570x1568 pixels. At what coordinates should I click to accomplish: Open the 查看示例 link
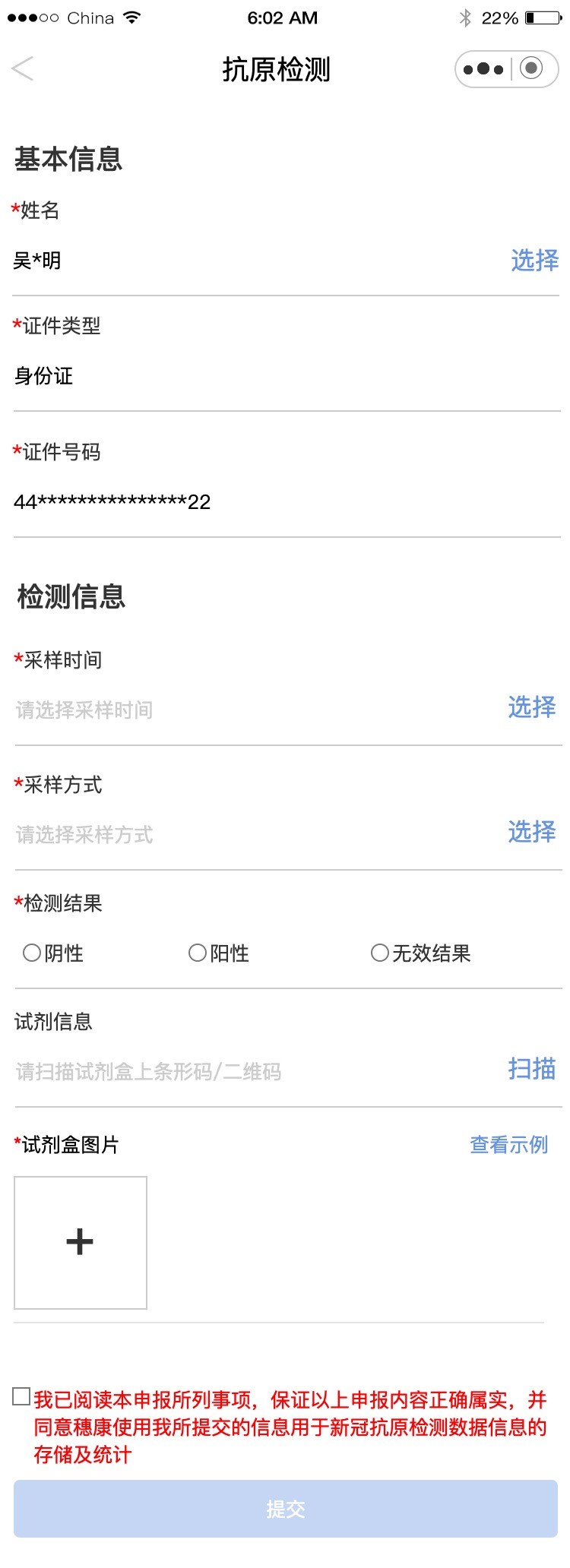508,1145
